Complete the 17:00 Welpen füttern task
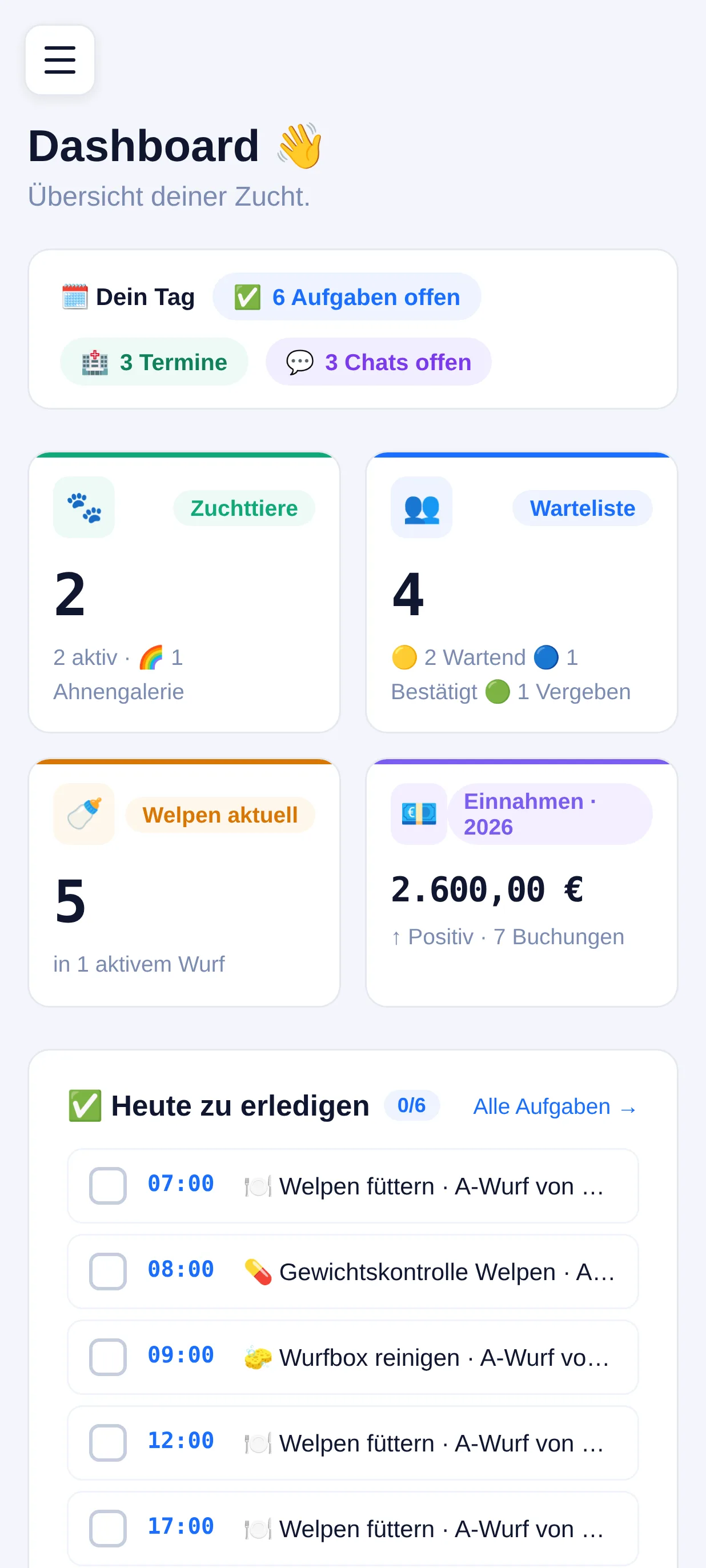This screenshot has height=1568, width=706. click(x=108, y=1529)
